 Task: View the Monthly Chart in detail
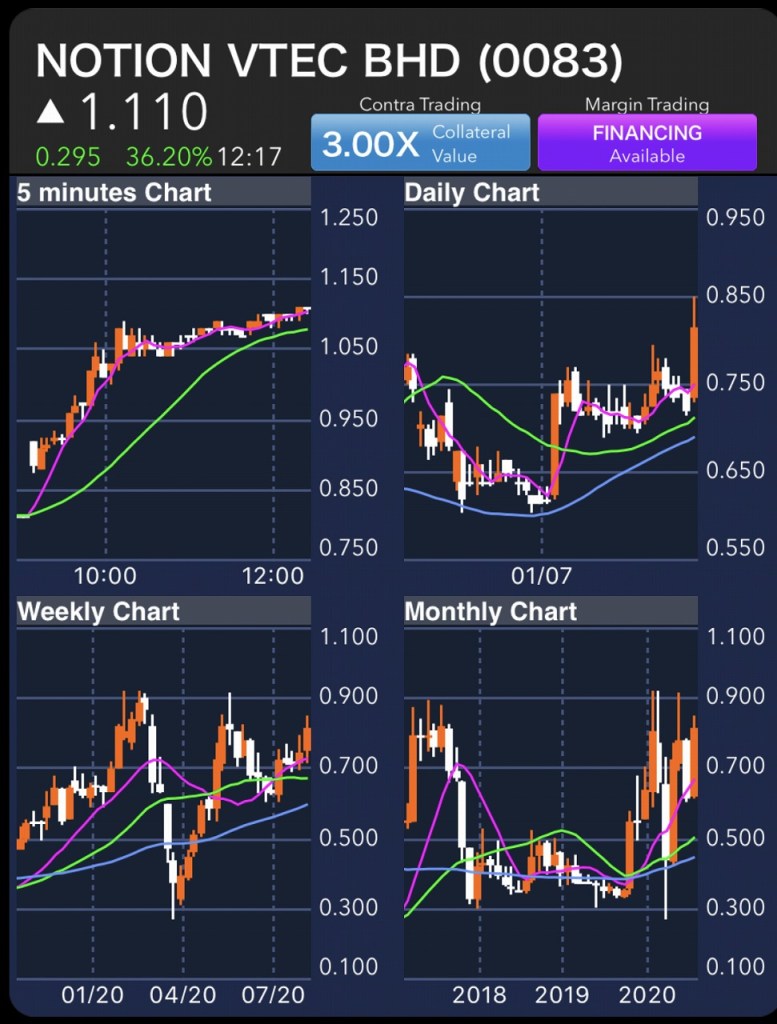tap(550, 800)
